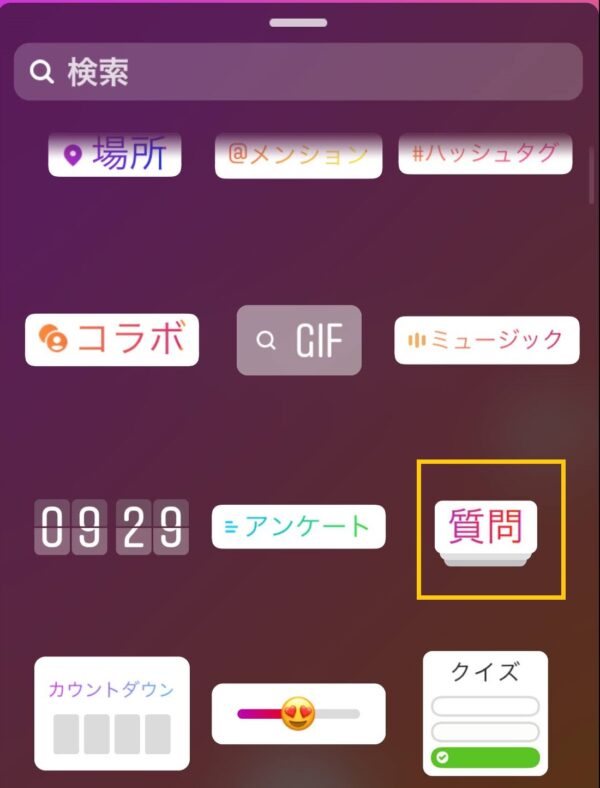Add the コラボ collab sticker
This screenshot has height=788, width=600.
(x=112, y=340)
